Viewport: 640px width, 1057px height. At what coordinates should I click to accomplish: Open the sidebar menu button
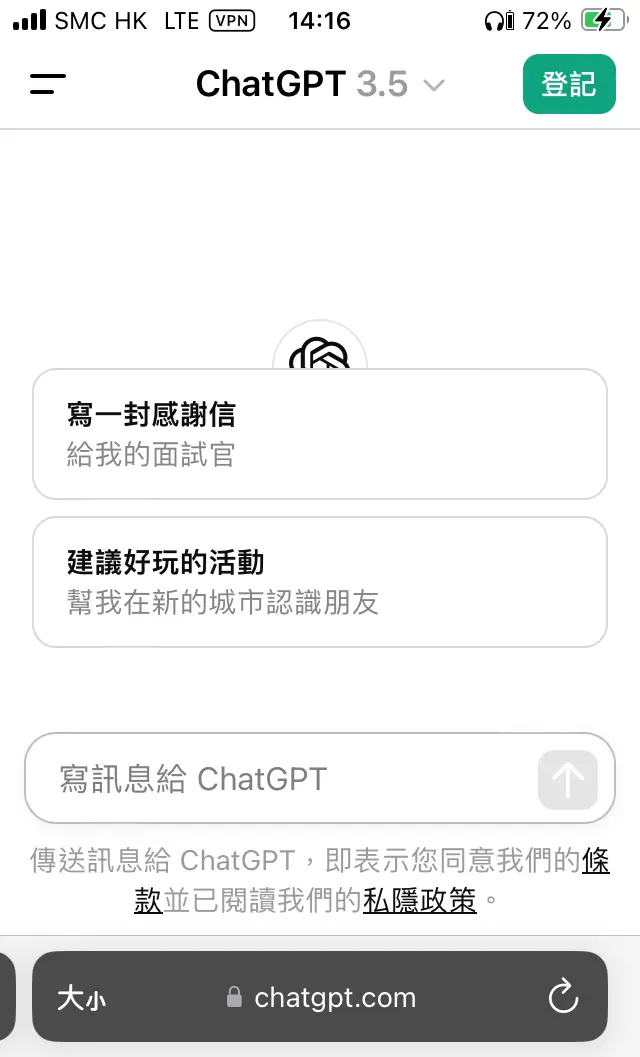[x=48, y=84]
